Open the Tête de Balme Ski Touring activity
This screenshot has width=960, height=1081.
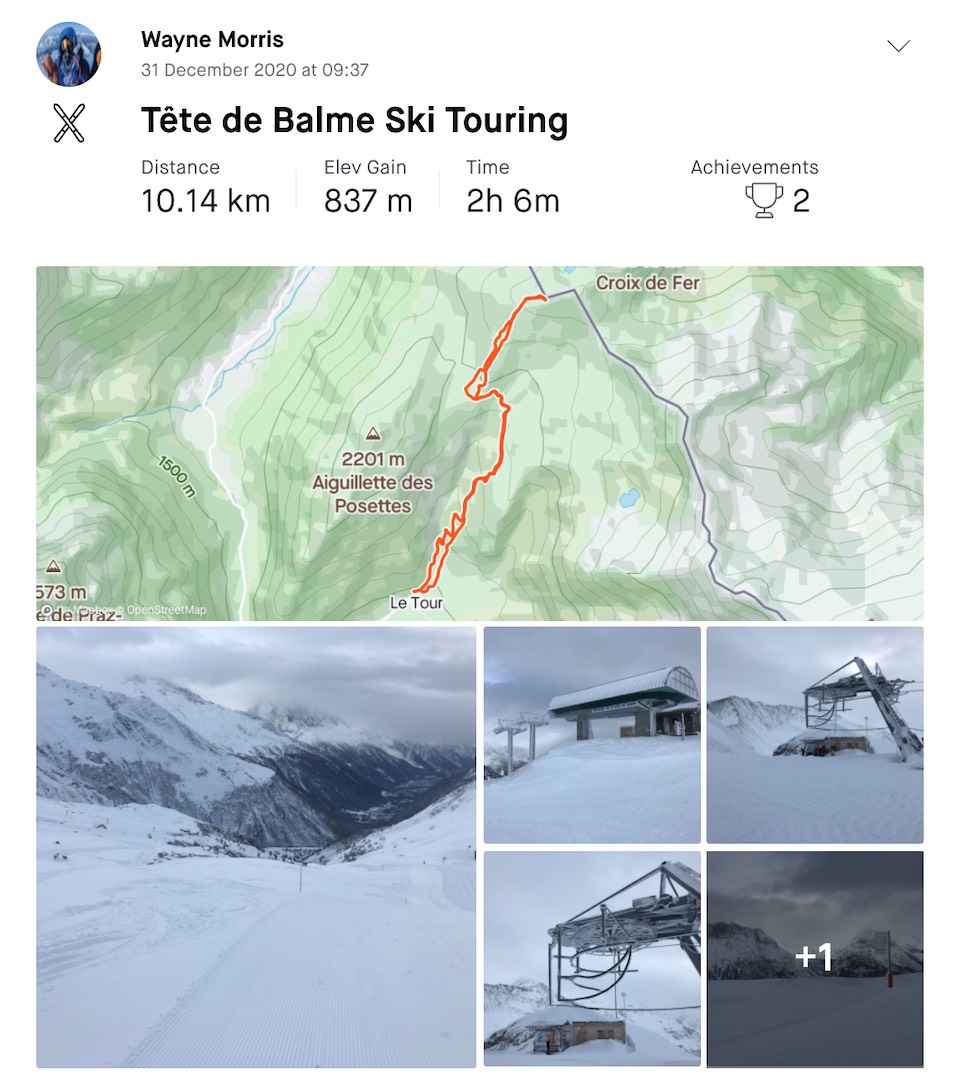point(354,121)
